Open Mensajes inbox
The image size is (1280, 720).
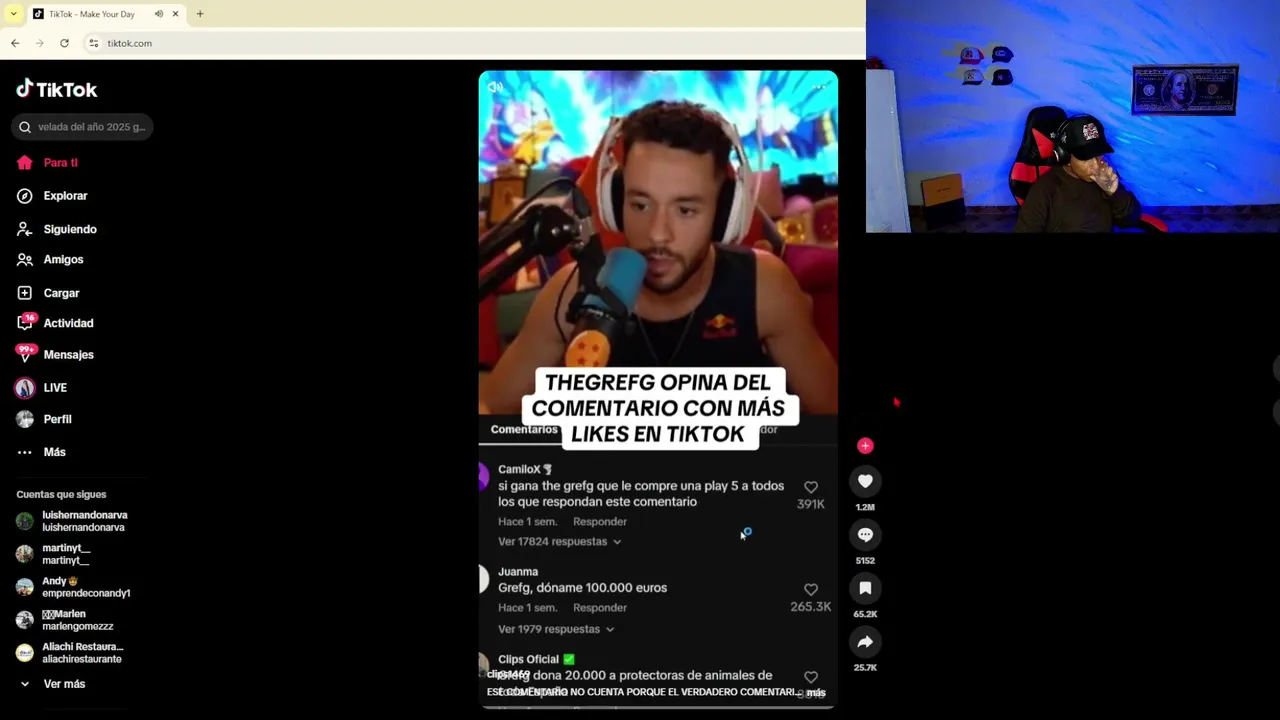(68, 355)
